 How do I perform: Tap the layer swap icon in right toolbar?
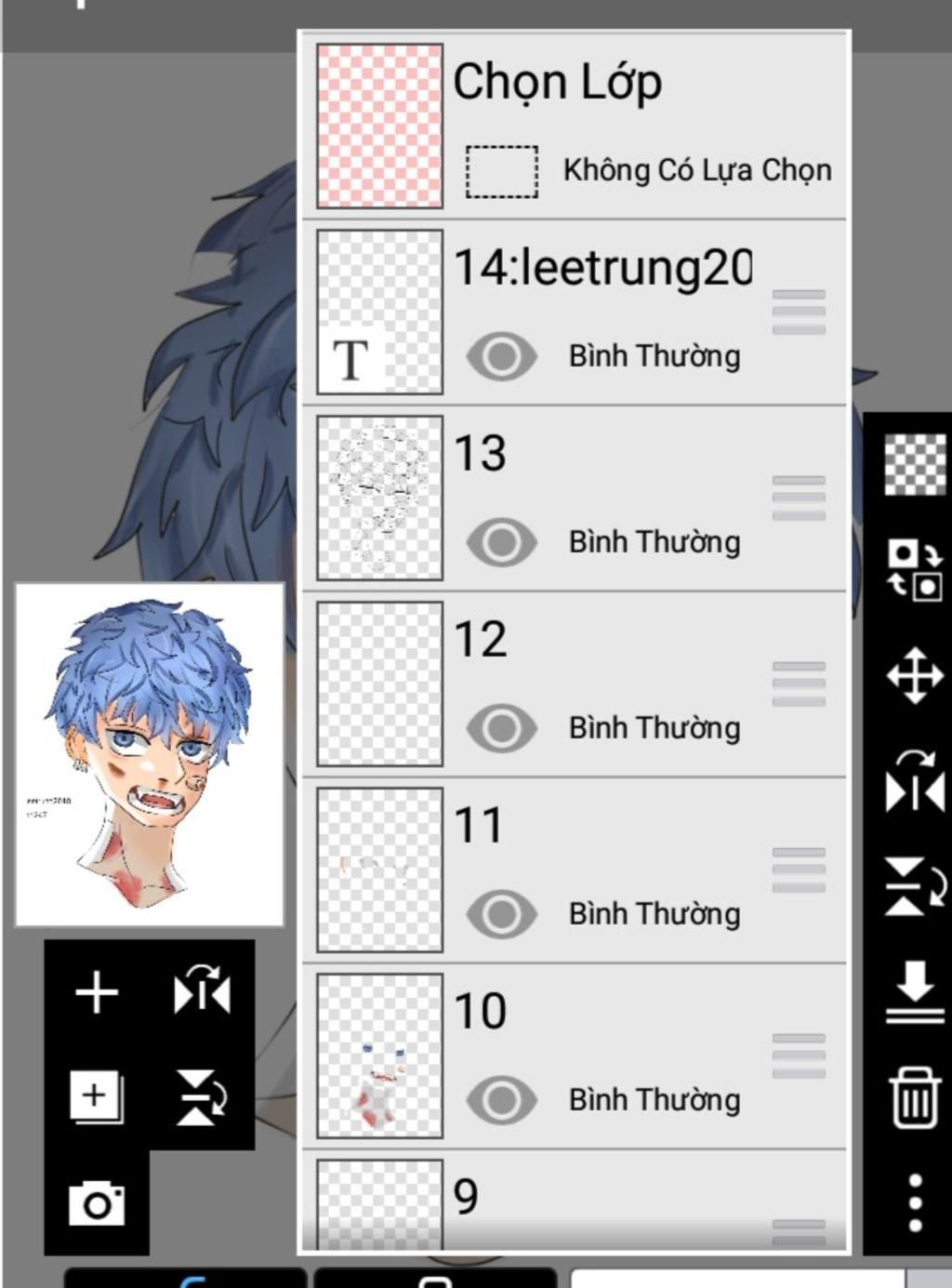(915, 569)
